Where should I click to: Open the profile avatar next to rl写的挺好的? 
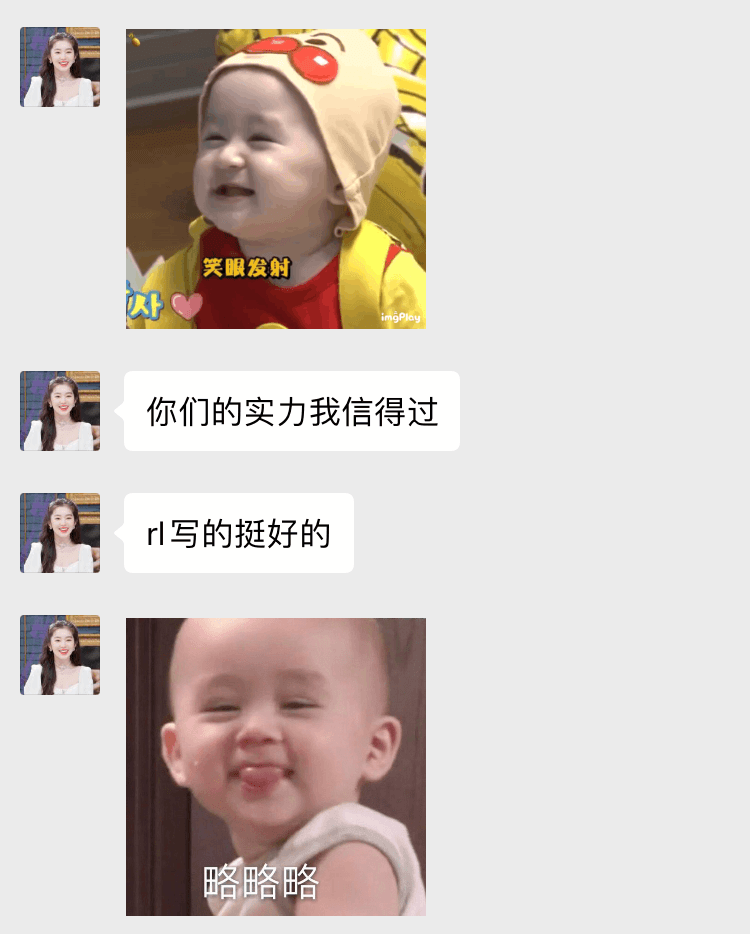60,533
